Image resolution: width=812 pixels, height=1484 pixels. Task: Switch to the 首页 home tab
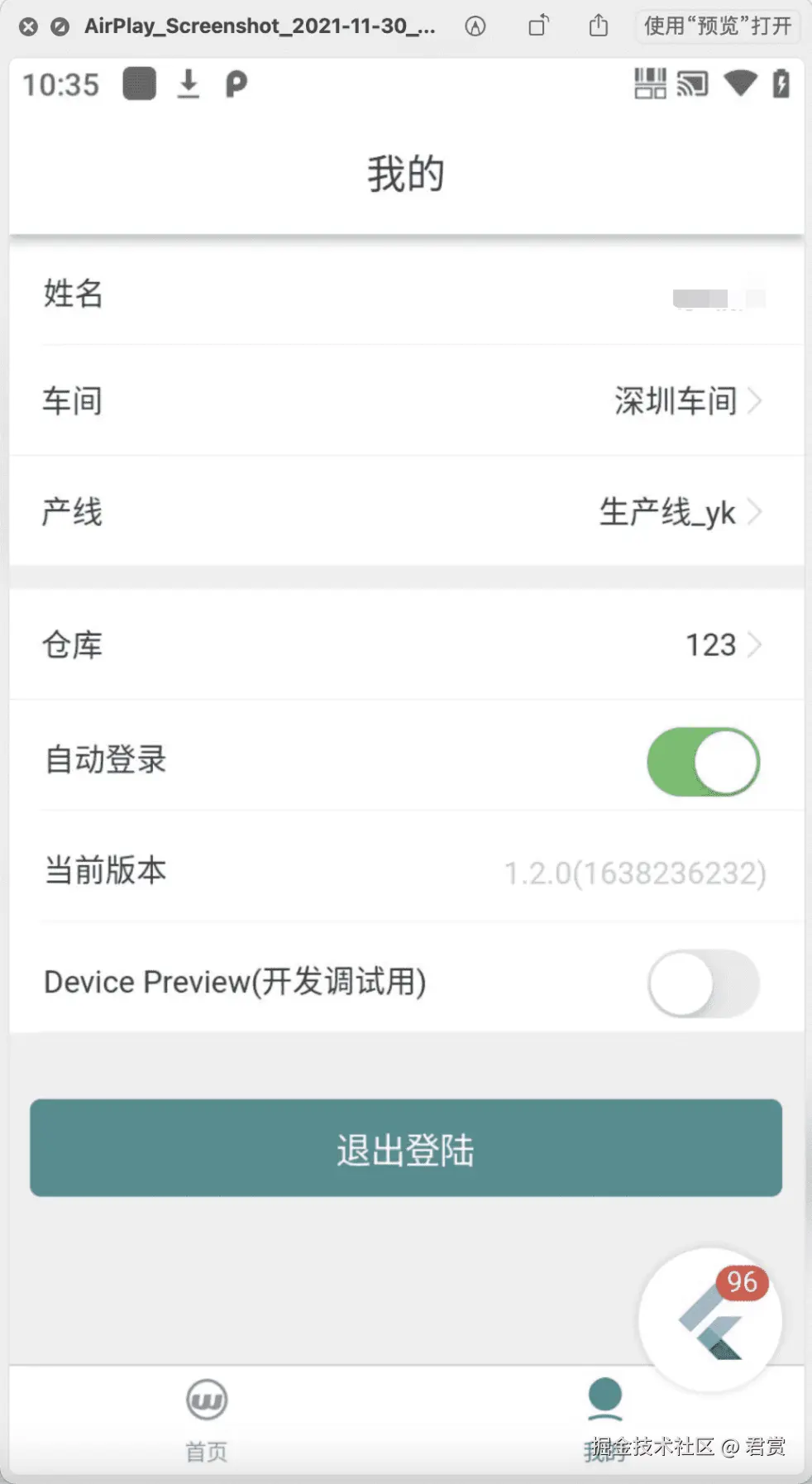click(206, 1416)
